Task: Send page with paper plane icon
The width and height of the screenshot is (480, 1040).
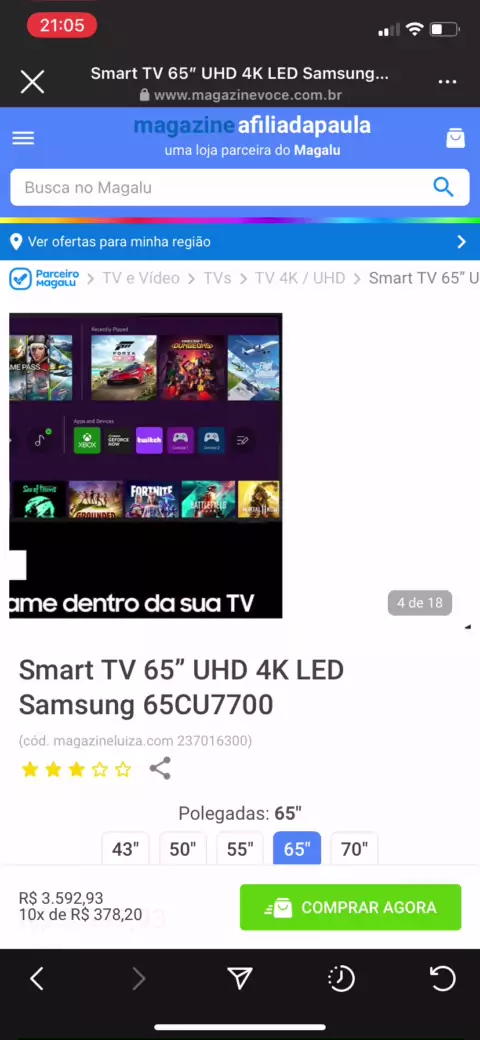Action: [240, 978]
